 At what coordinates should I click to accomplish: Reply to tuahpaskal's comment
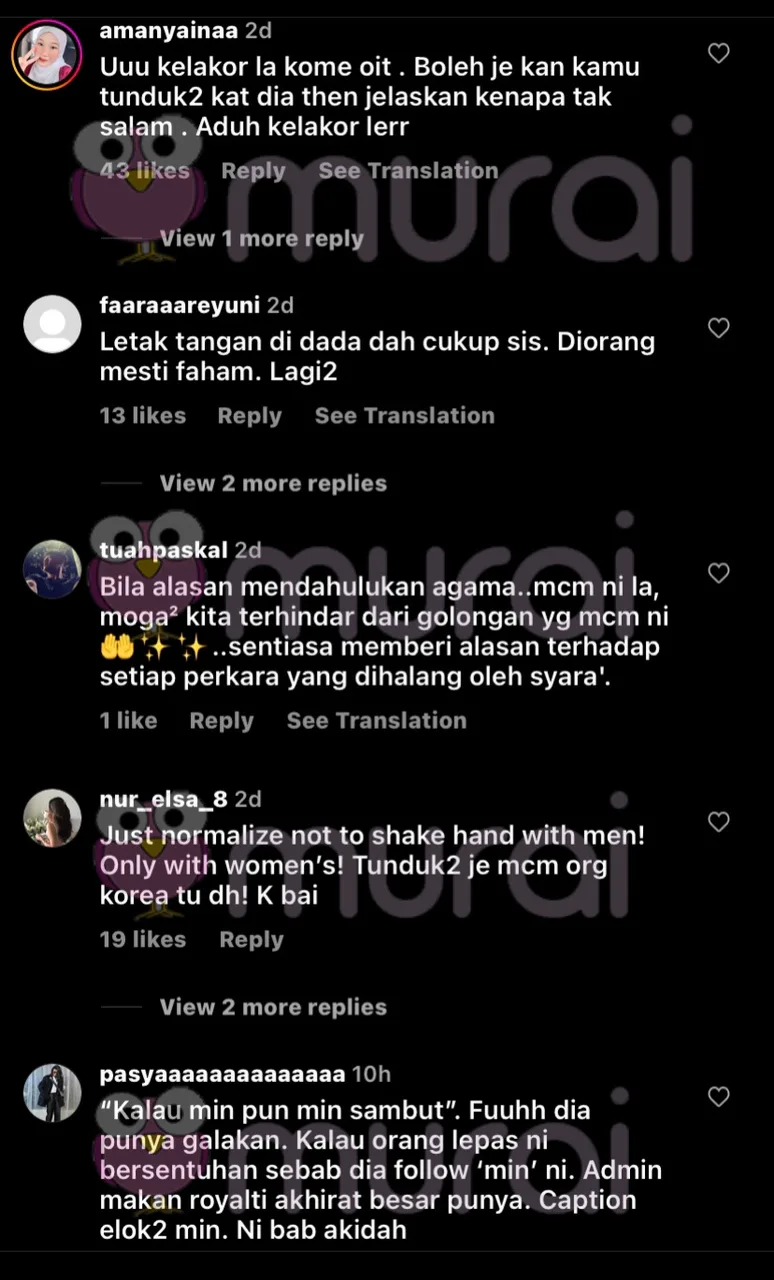pyautogui.click(x=221, y=721)
